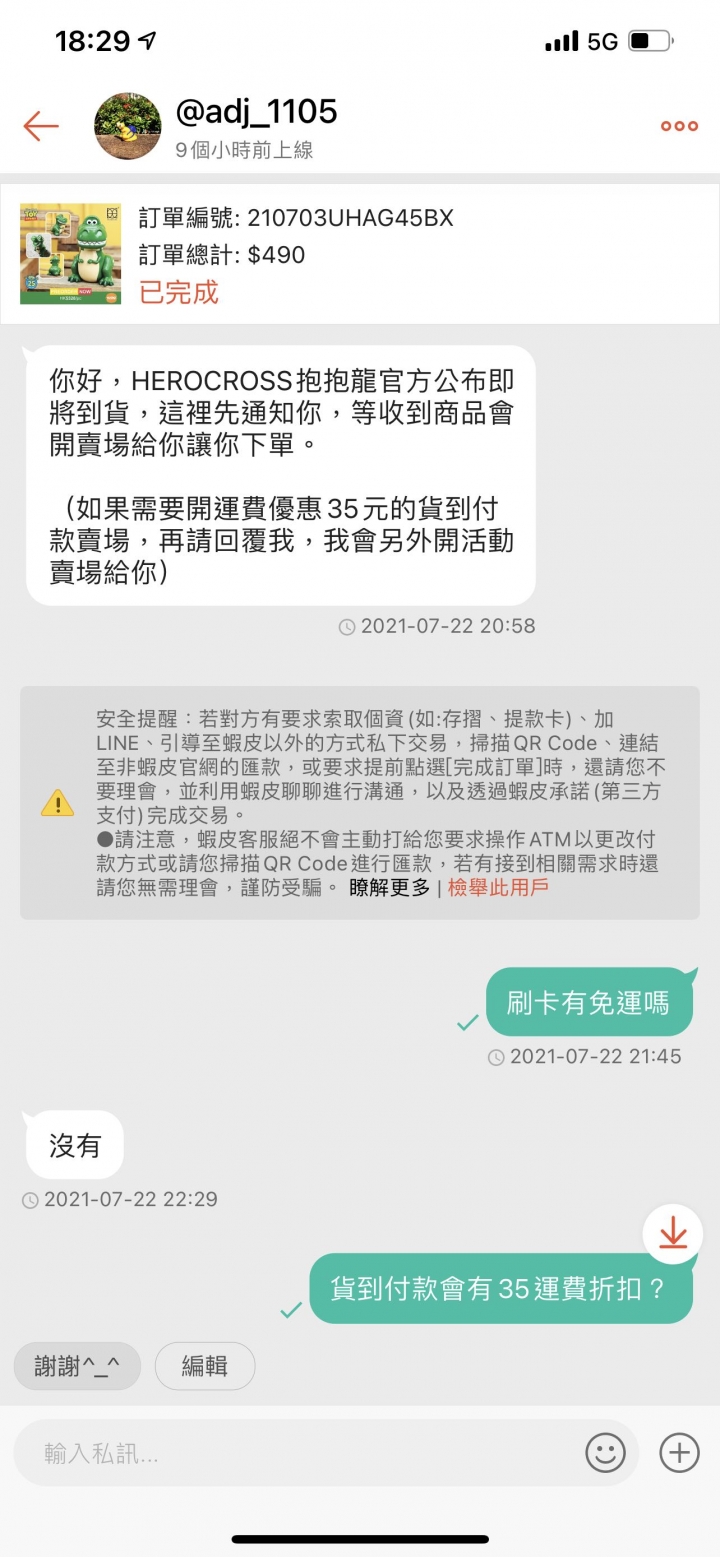Tap the product thumbnail in the order card
720x1557 pixels.
click(73, 253)
